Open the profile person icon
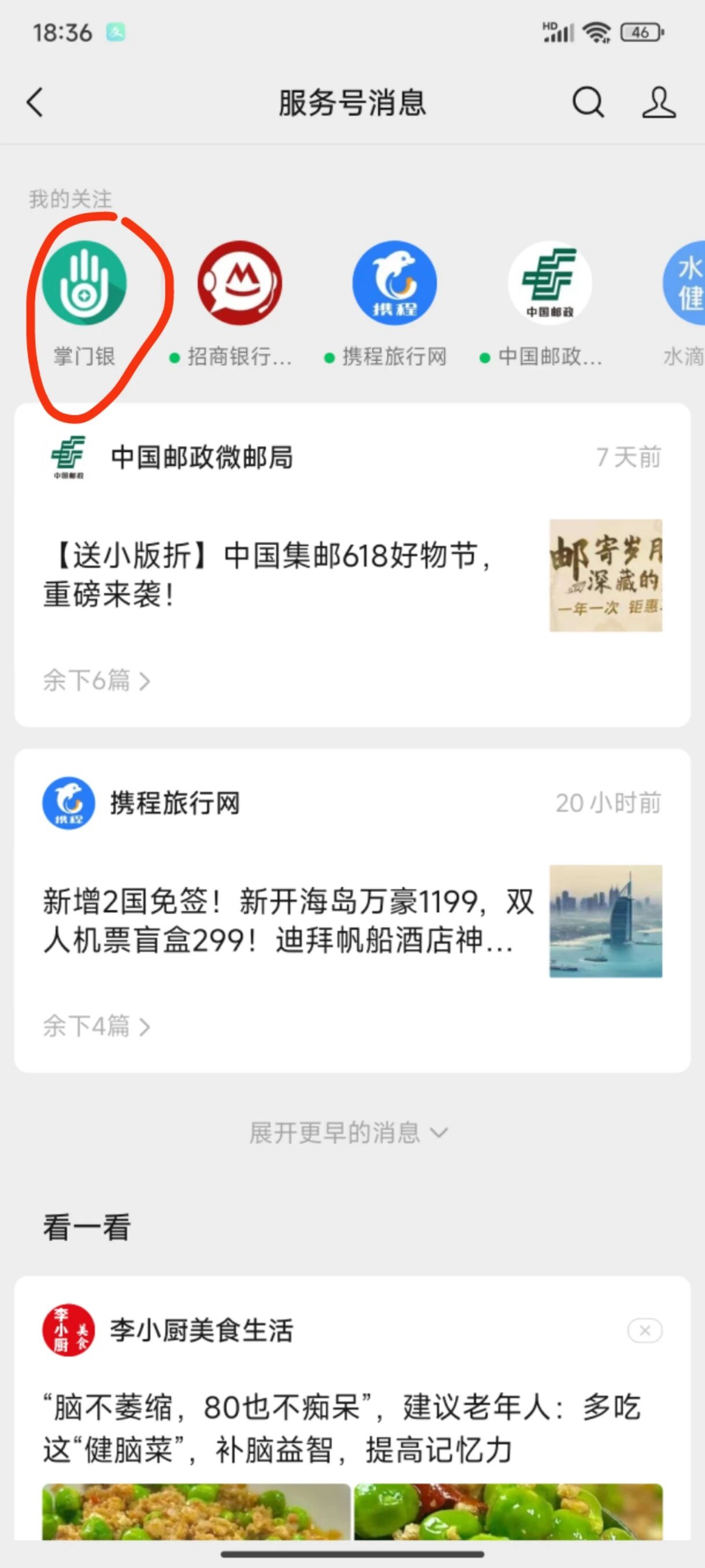The image size is (705, 1568). [659, 102]
